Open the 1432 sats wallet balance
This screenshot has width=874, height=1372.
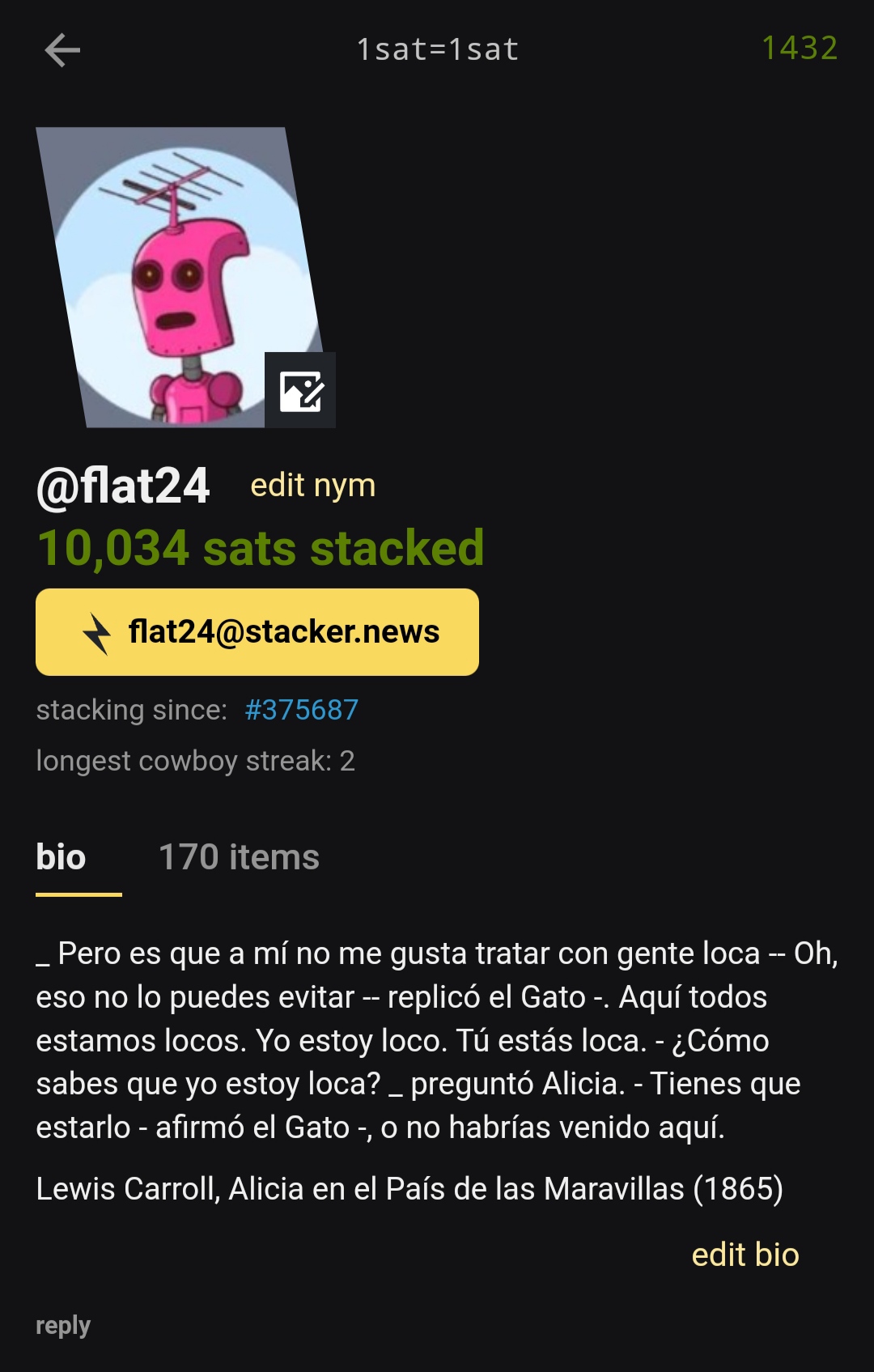[799, 49]
